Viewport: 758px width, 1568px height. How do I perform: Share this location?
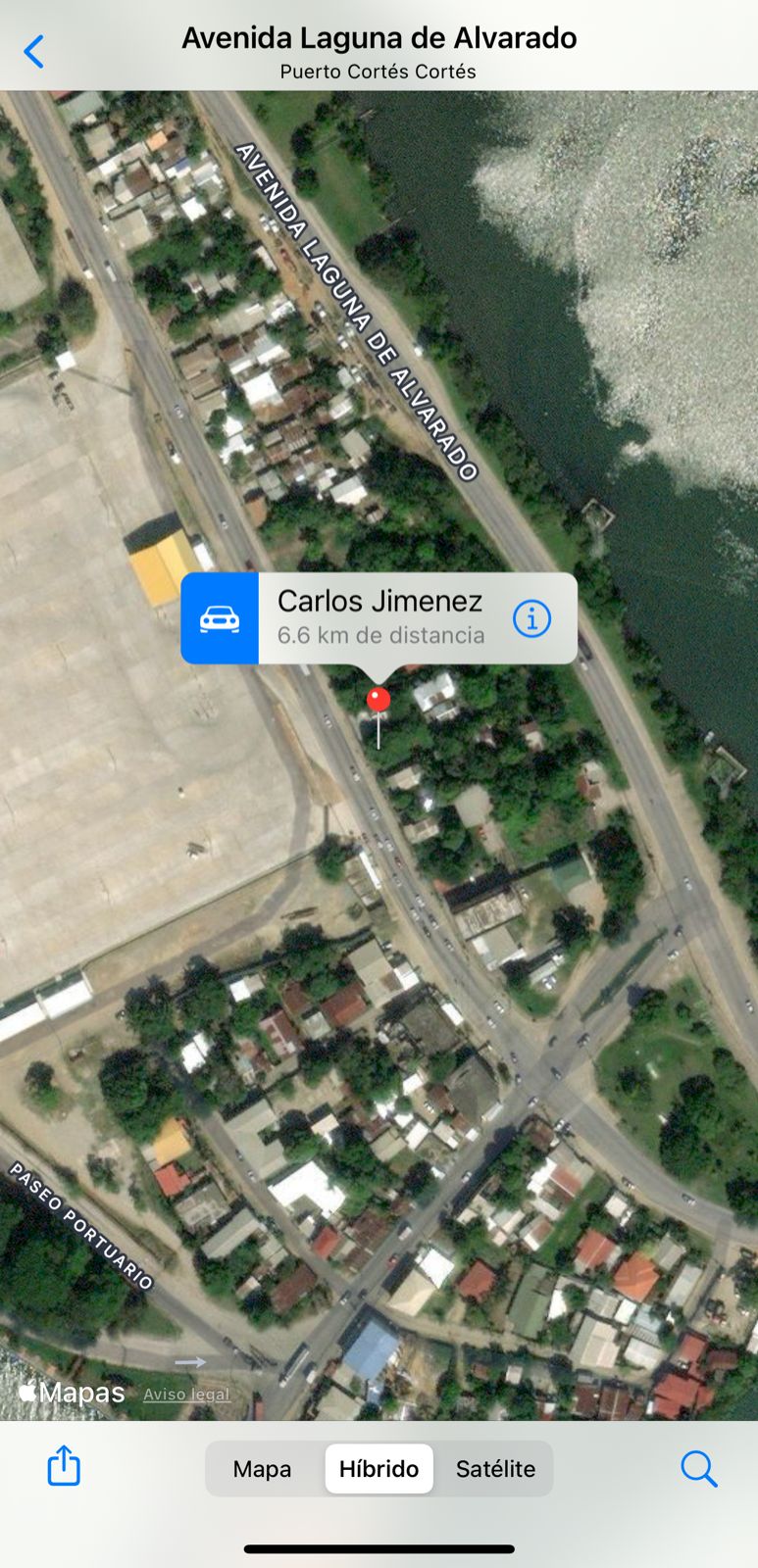[x=64, y=1466]
